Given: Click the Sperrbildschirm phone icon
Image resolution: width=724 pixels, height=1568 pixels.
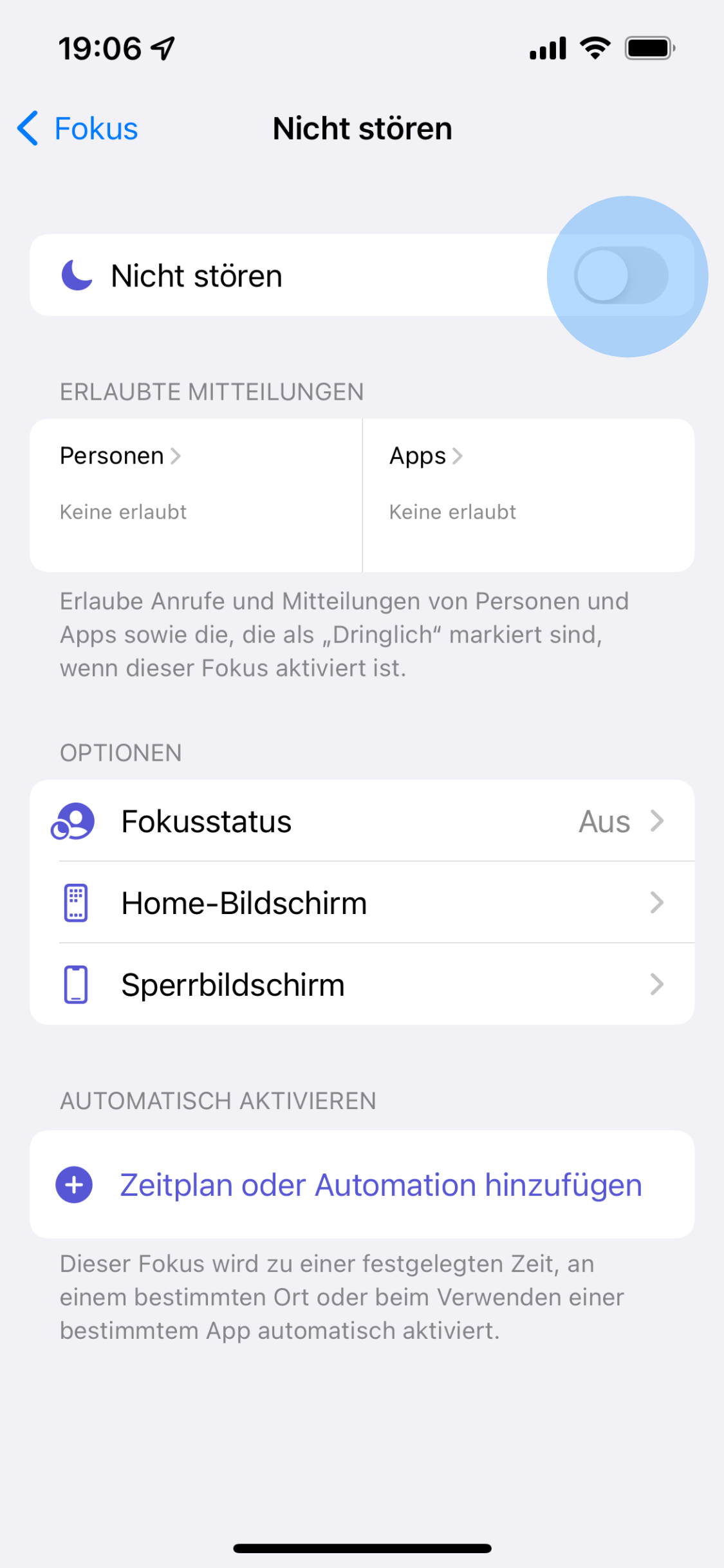Looking at the screenshot, I should tap(75, 984).
